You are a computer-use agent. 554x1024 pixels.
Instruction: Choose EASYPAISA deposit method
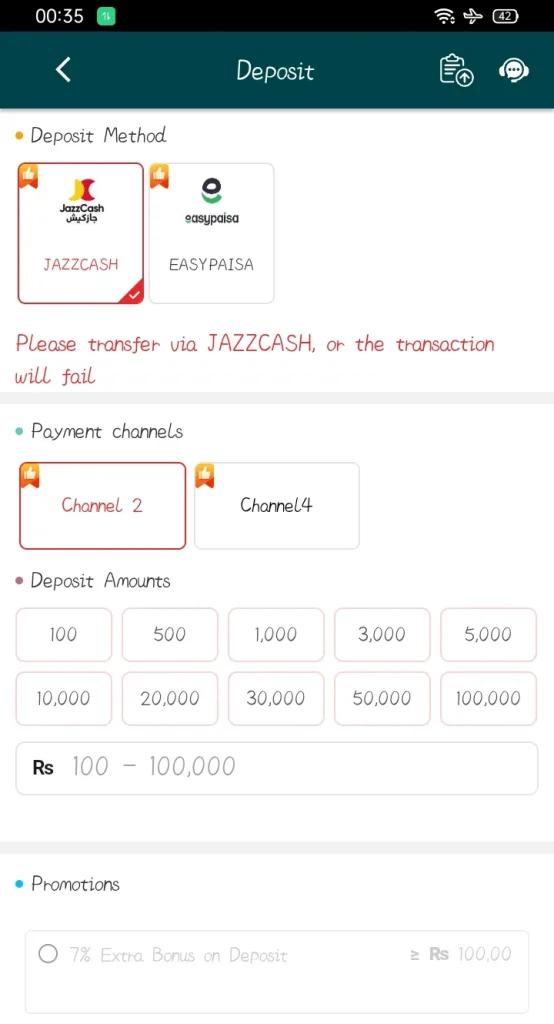211,233
